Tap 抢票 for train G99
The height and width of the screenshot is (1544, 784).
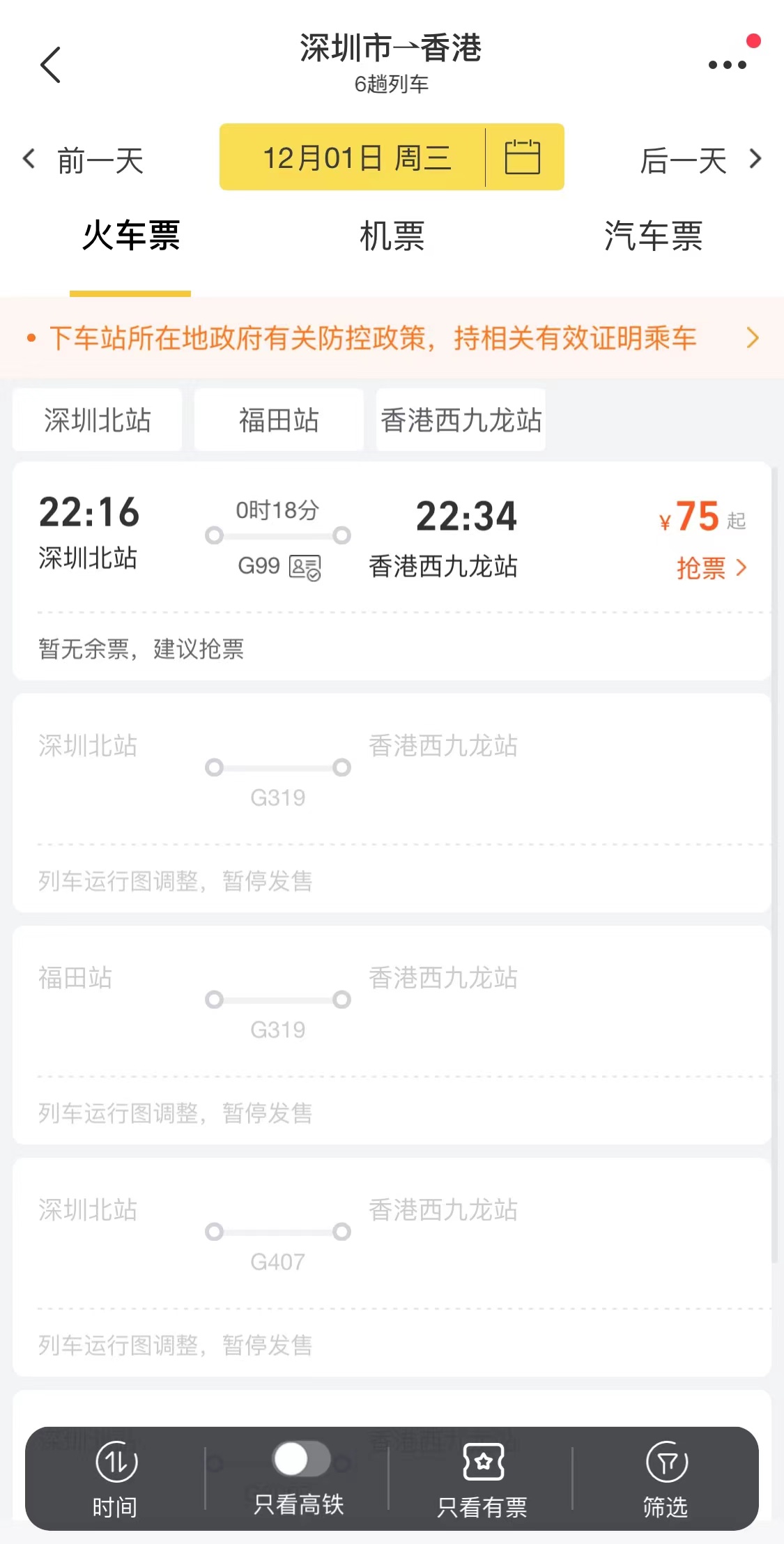(711, 568)
